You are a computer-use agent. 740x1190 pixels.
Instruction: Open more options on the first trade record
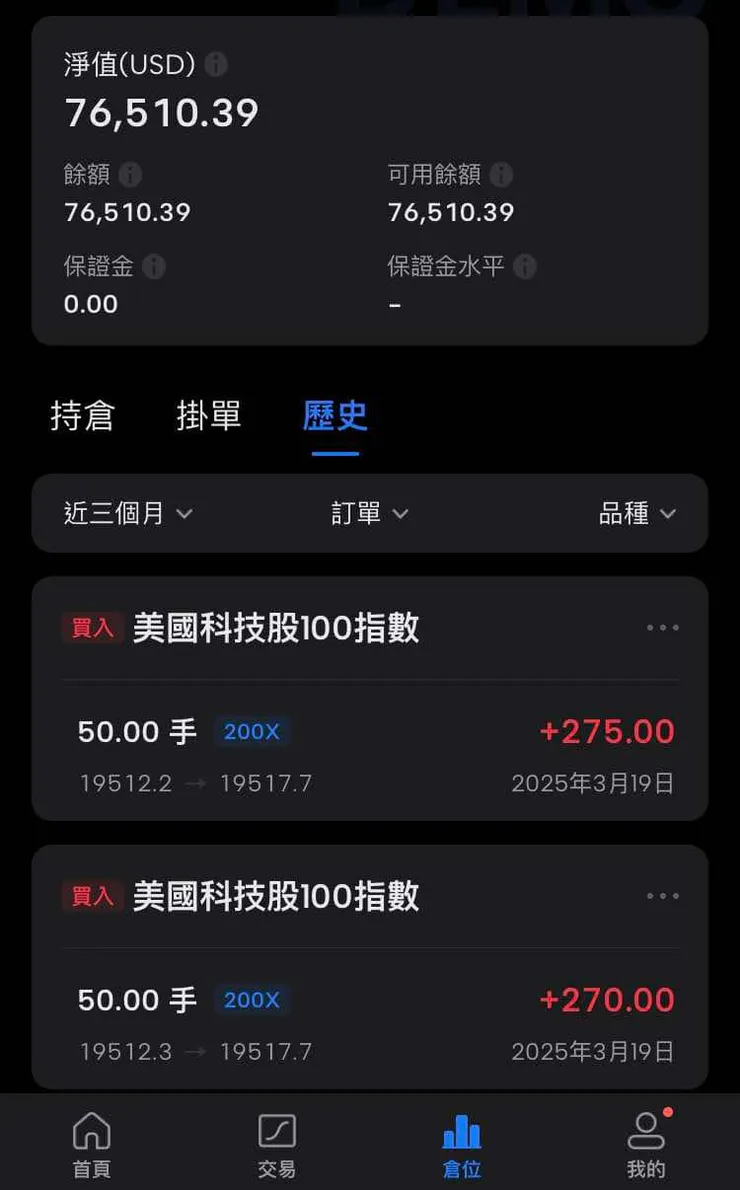pyautogui.click(x=662, y=627)
